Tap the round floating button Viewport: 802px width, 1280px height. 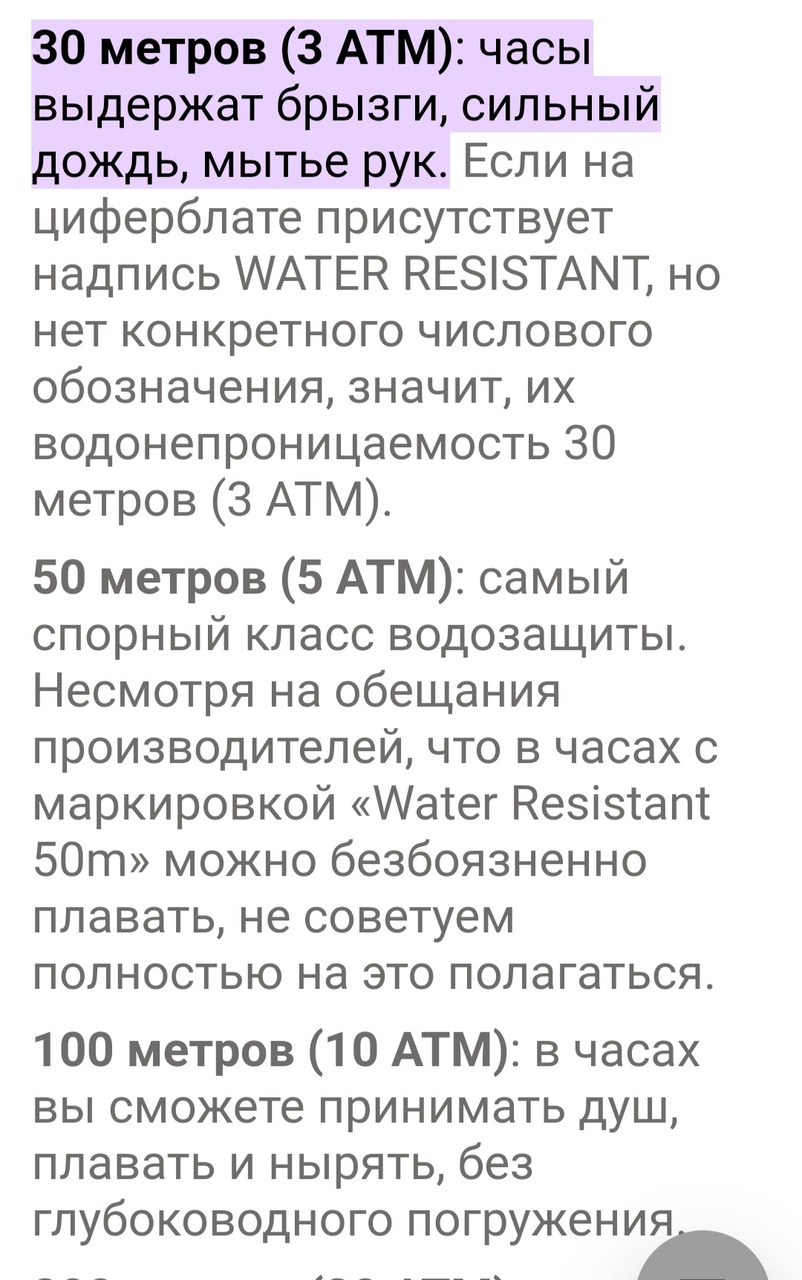(x=713, y=1262)
